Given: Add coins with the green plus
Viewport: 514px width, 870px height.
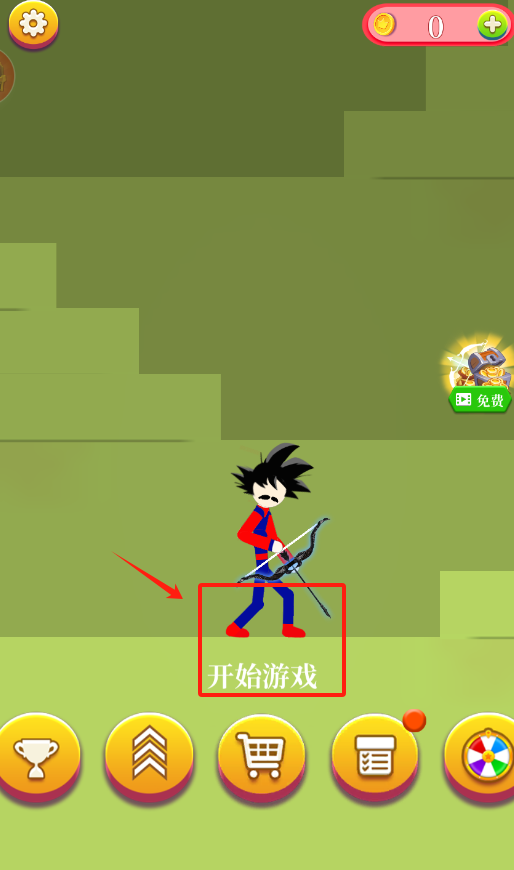Looking at the screenshot, I should point(492,25).
